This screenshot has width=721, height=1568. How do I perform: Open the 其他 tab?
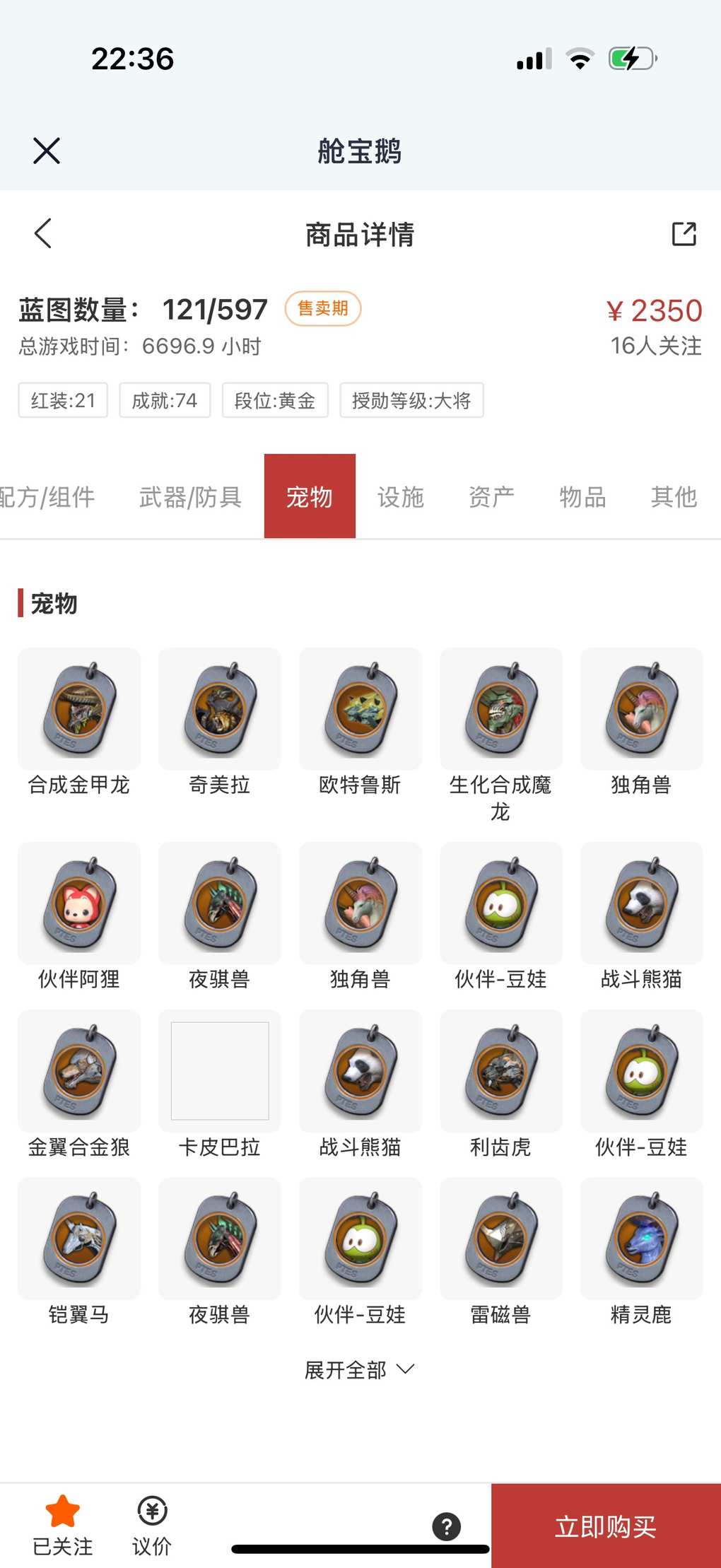pos(673,497)
